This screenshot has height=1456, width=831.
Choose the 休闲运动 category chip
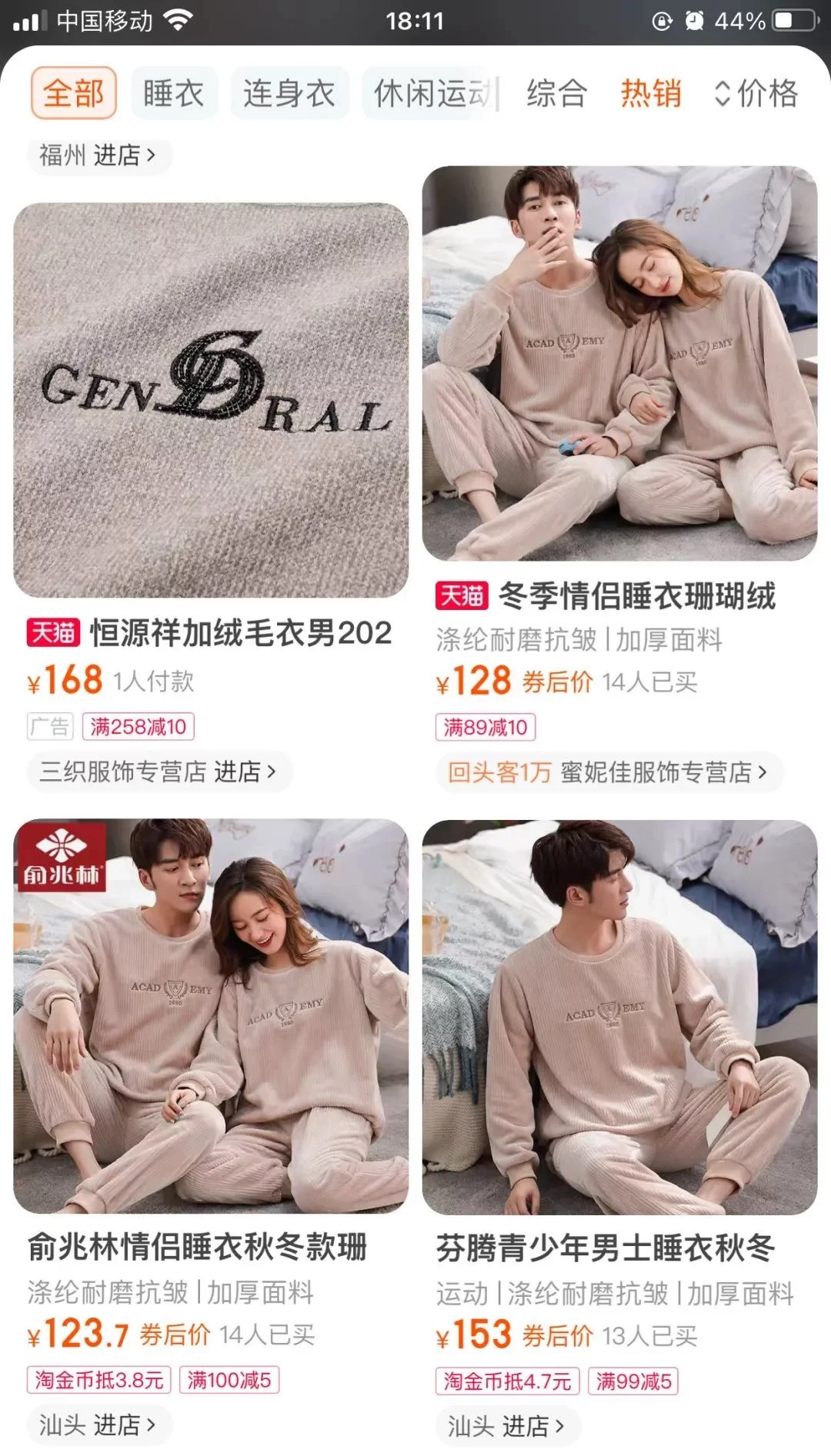coord(431,93)
